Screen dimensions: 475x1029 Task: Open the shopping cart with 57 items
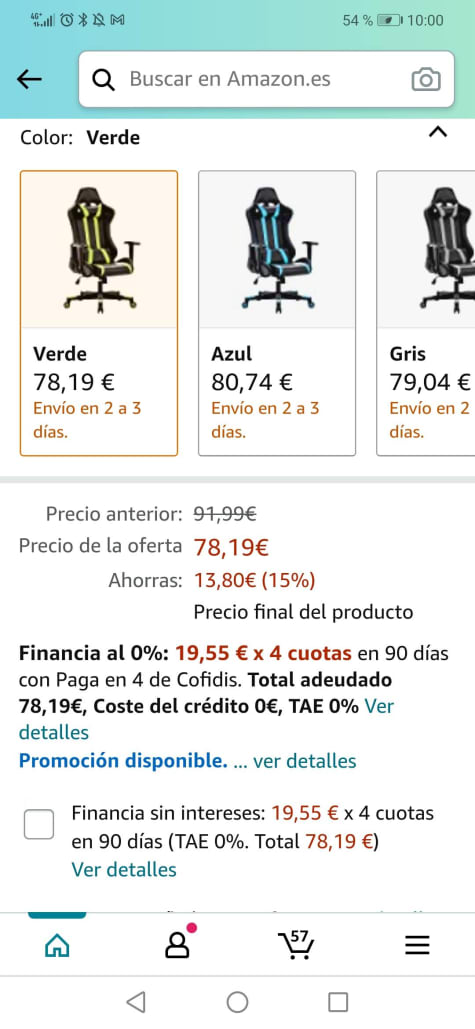point(296,944)
